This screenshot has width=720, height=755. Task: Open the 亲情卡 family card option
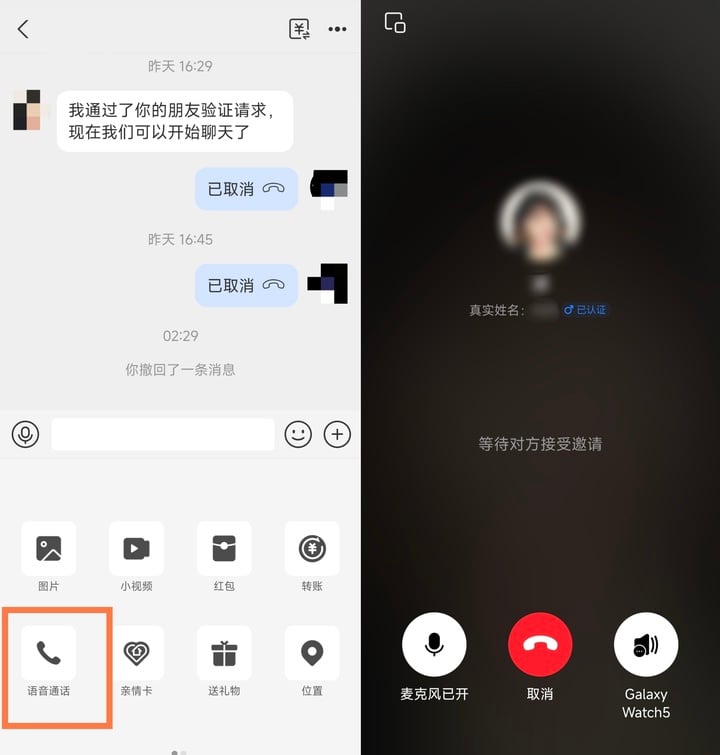[x=136, y=654]
